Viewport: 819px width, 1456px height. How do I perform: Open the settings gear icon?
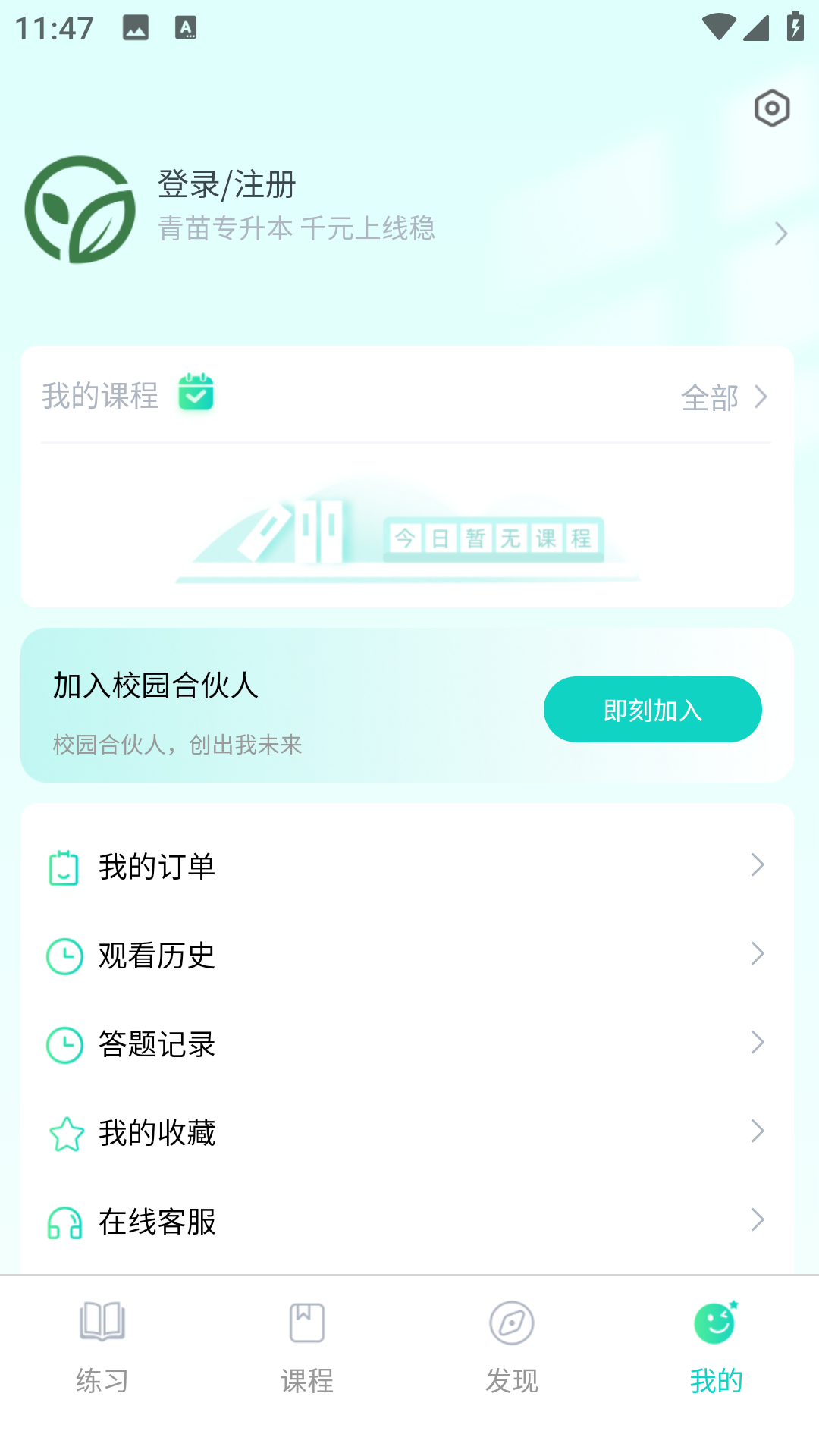point(771,108)
